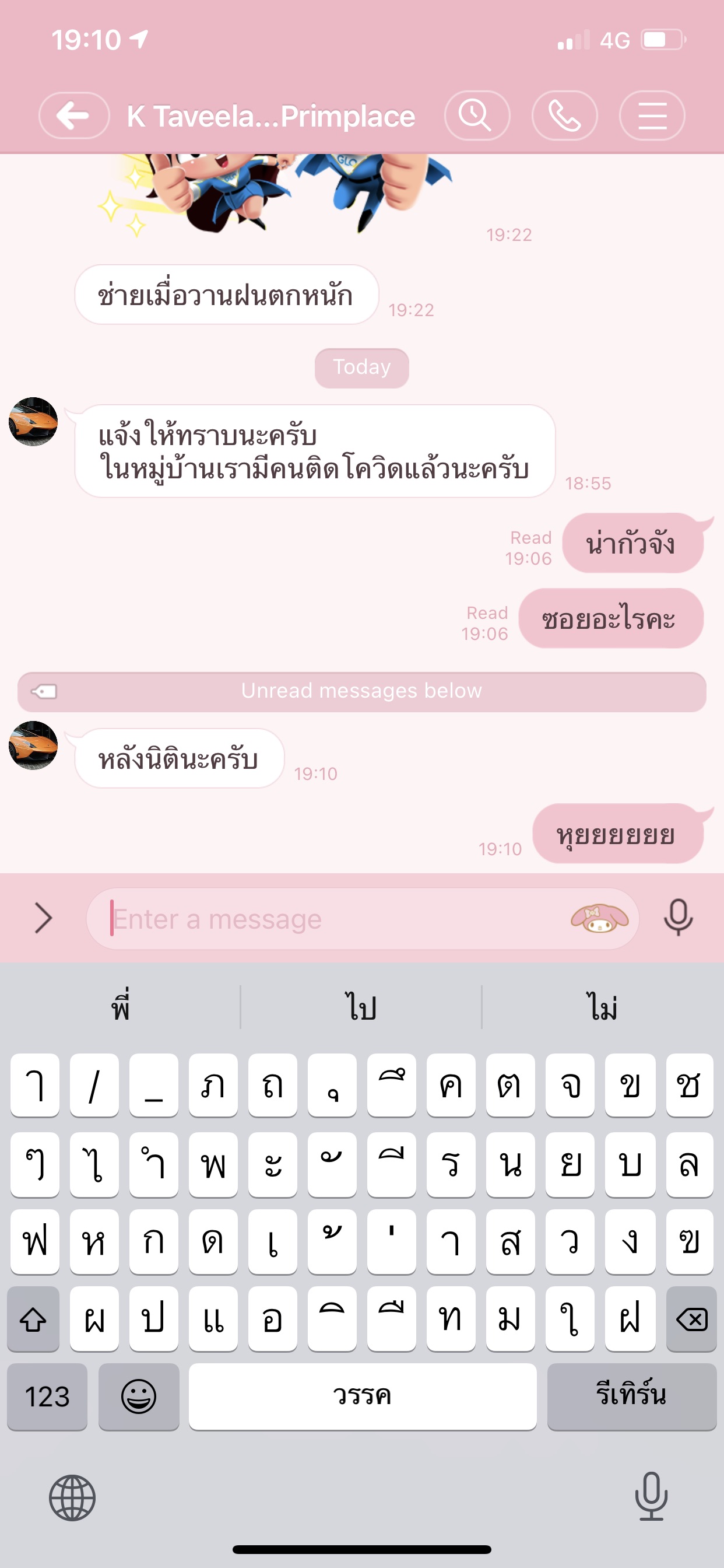Image resolution: width=724 pixels, height=1568 pixels.
Task: Choose the keyboard suggestion ไป
Action: pos(361,1007)
